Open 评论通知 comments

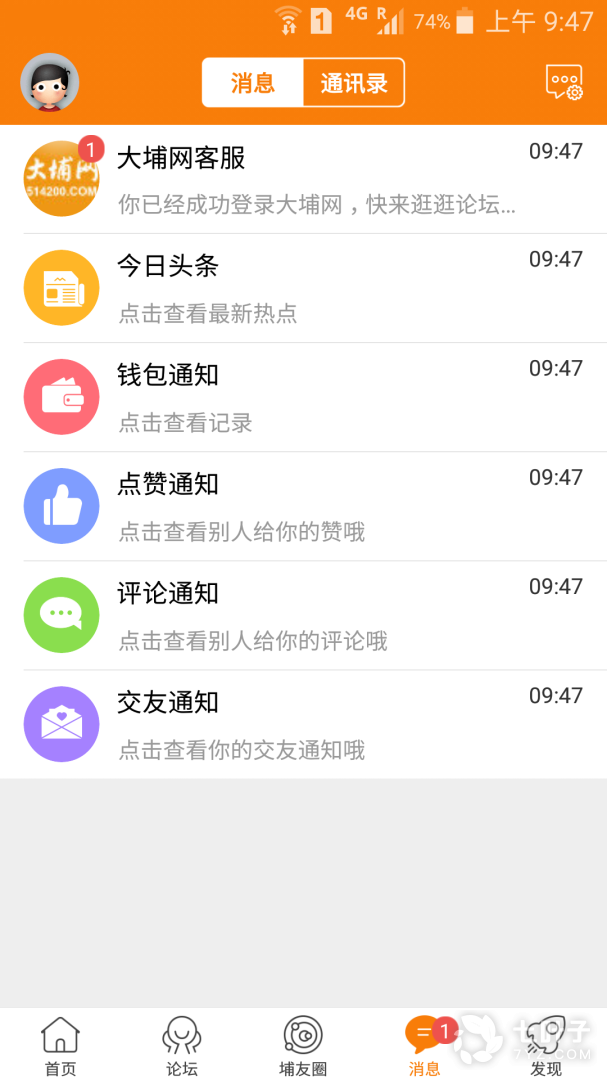coord(303,615)
